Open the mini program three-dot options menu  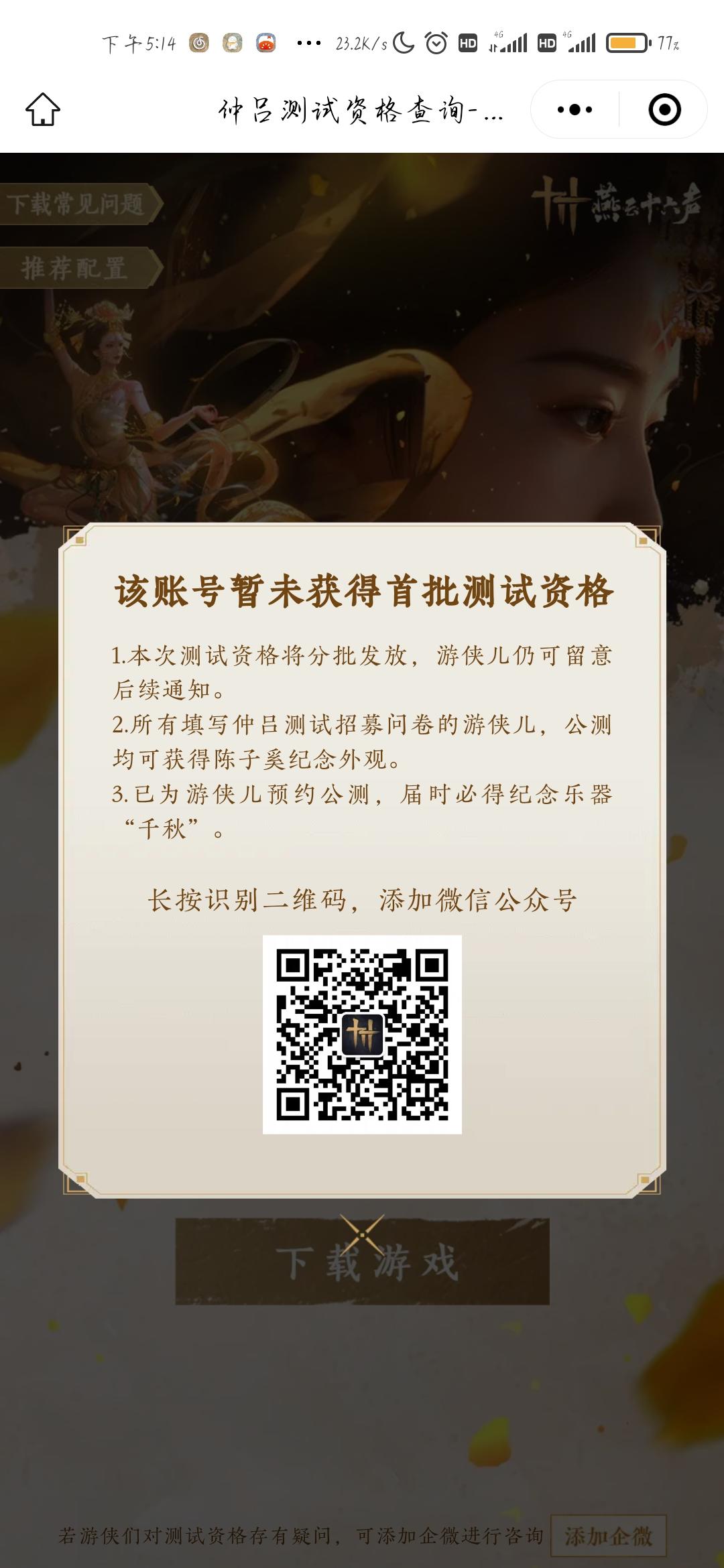tap(573, 109)
